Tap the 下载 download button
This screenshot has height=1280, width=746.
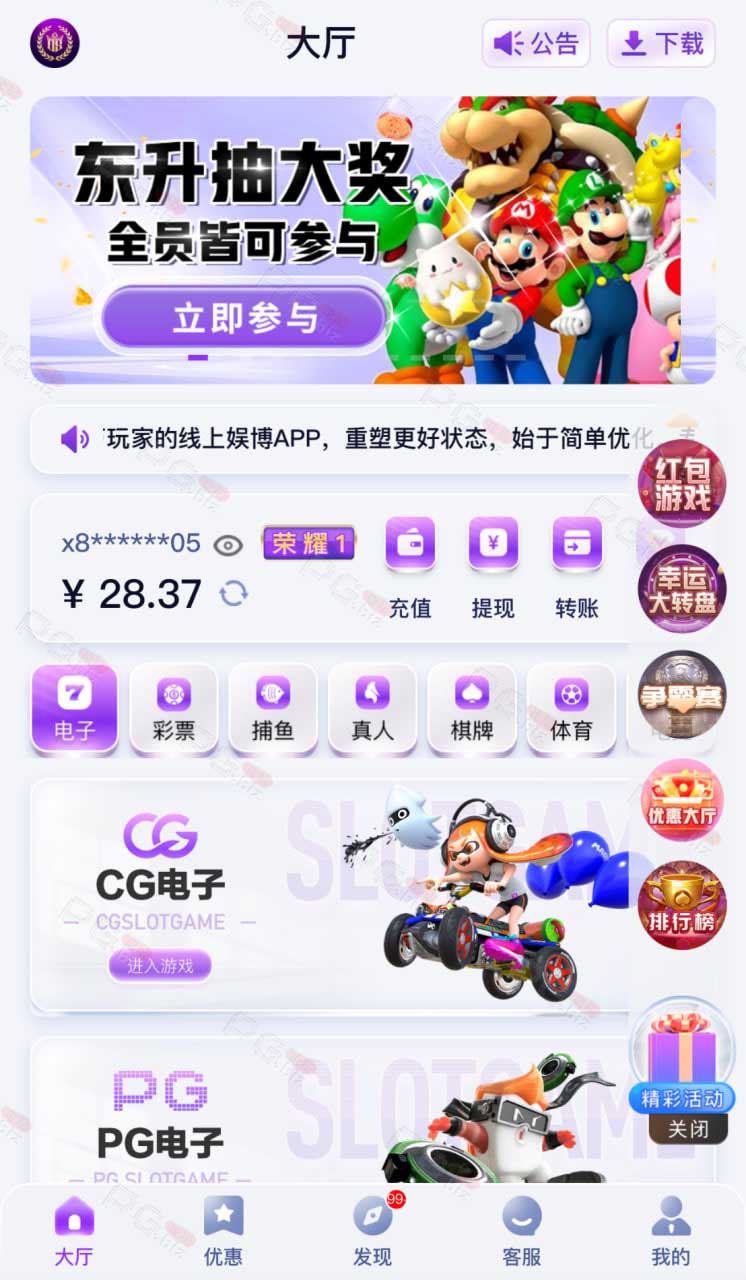tap(661, 43)
